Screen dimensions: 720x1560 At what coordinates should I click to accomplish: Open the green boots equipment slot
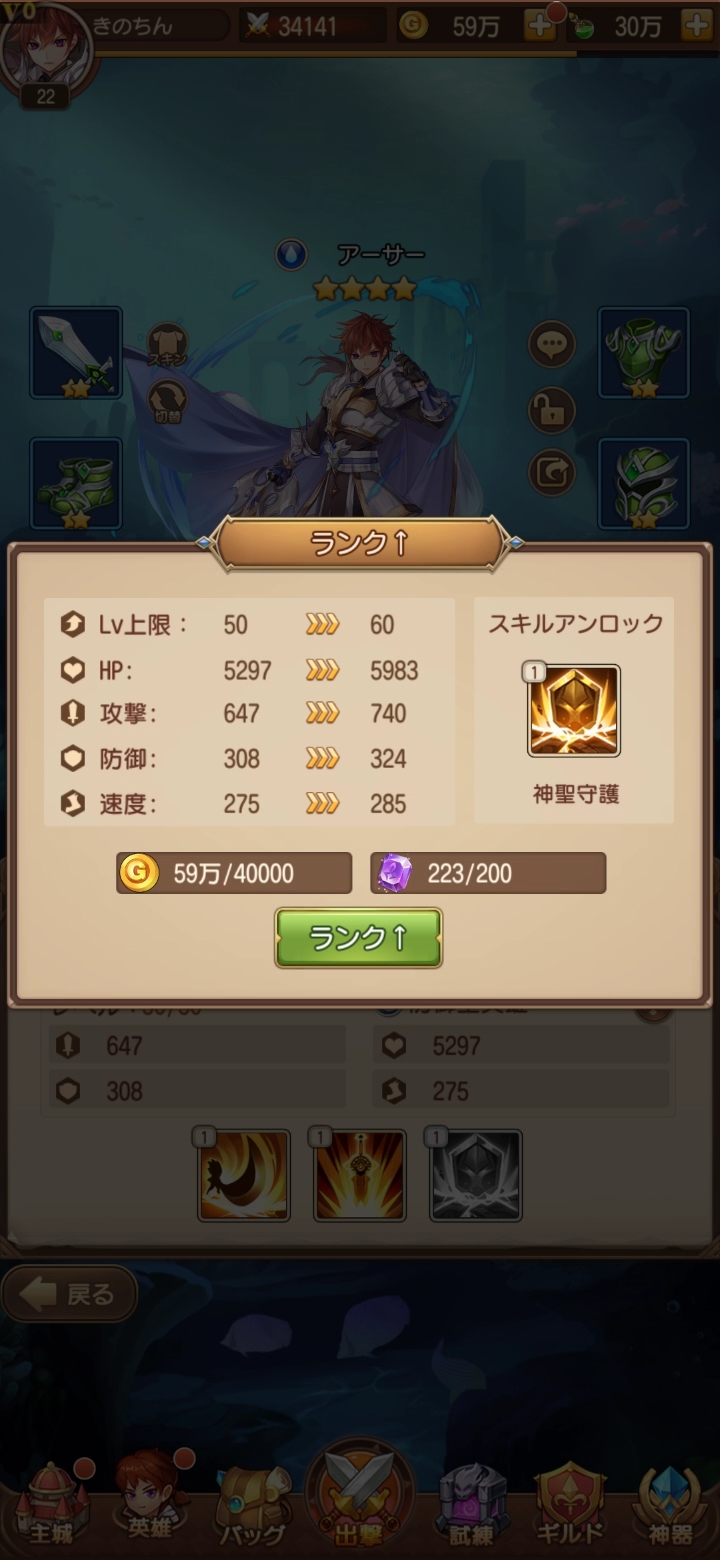pyautogui.click(x=76, y=484)
